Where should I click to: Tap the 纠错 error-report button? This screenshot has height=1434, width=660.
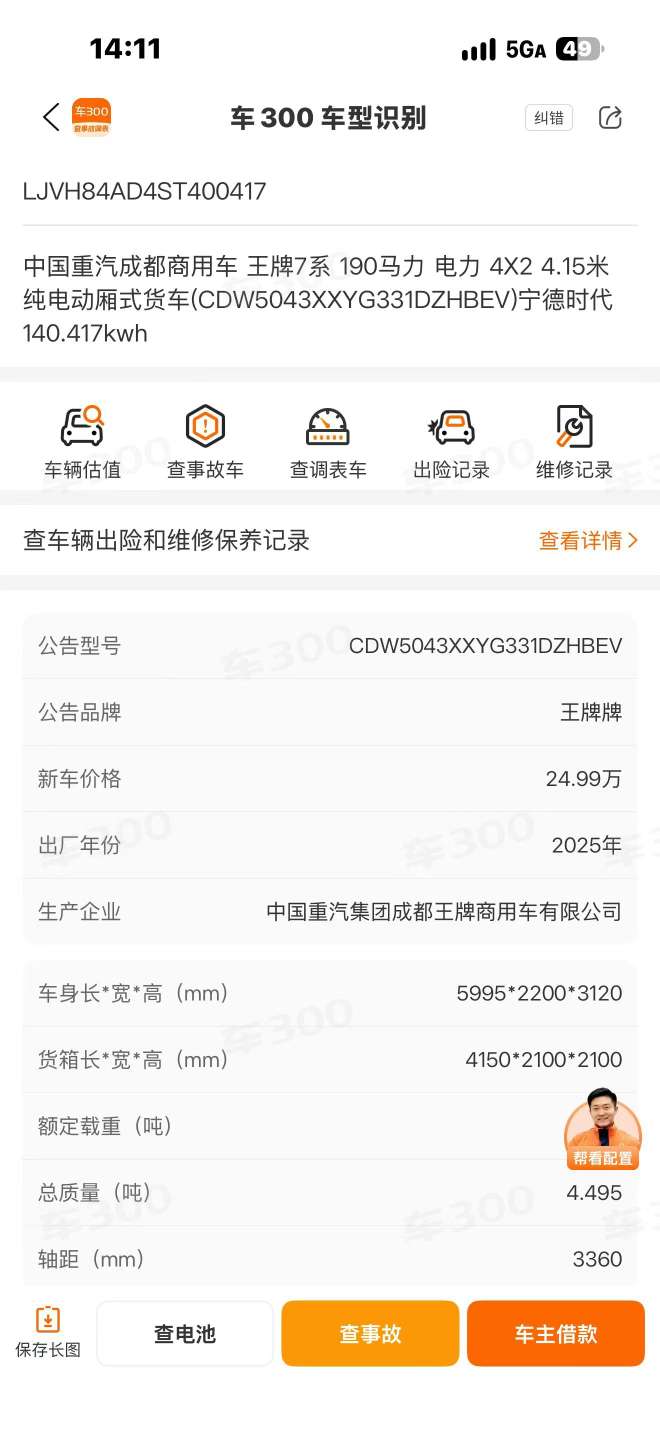(549, 118)
